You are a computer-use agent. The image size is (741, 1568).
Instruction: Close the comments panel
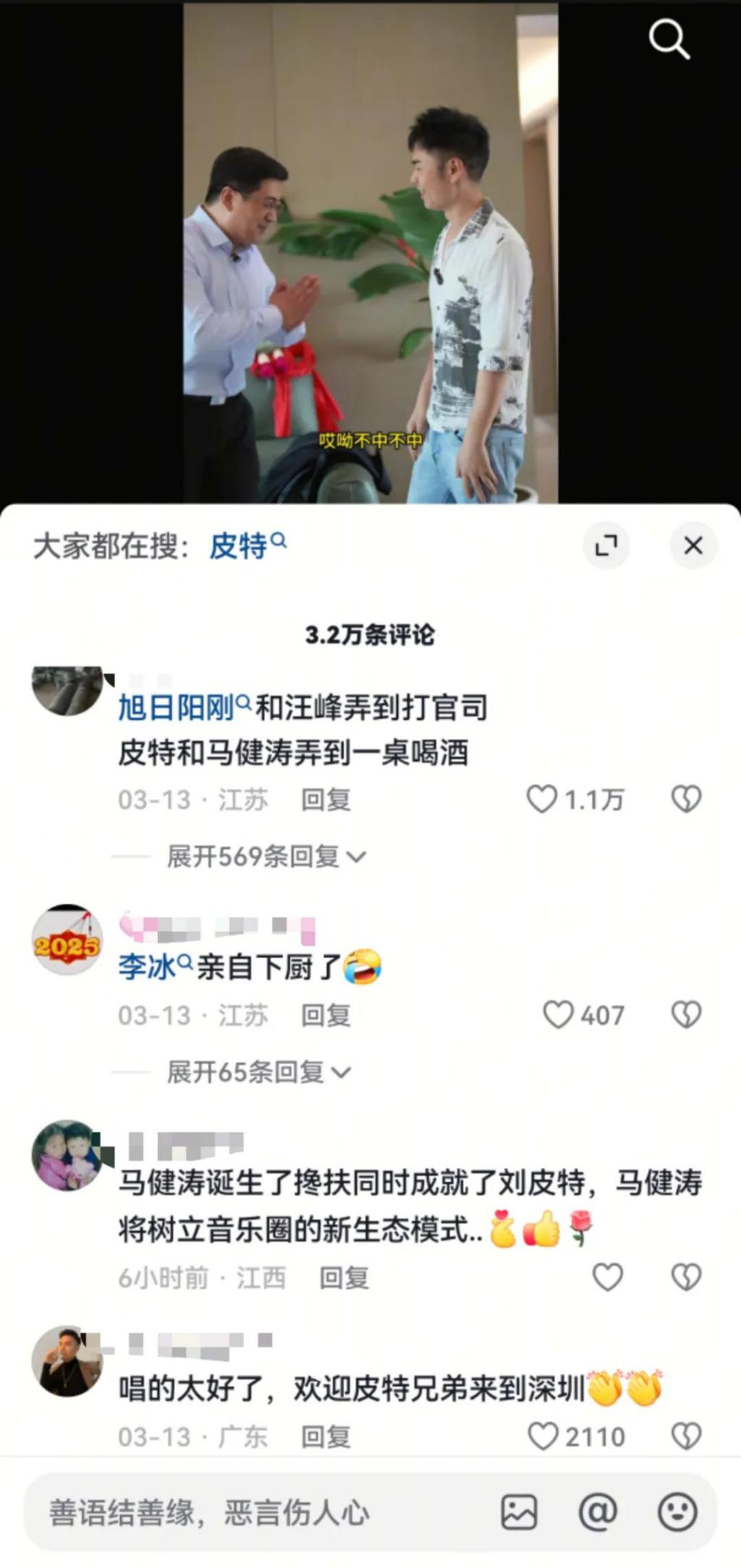click(x=693, y=546)
